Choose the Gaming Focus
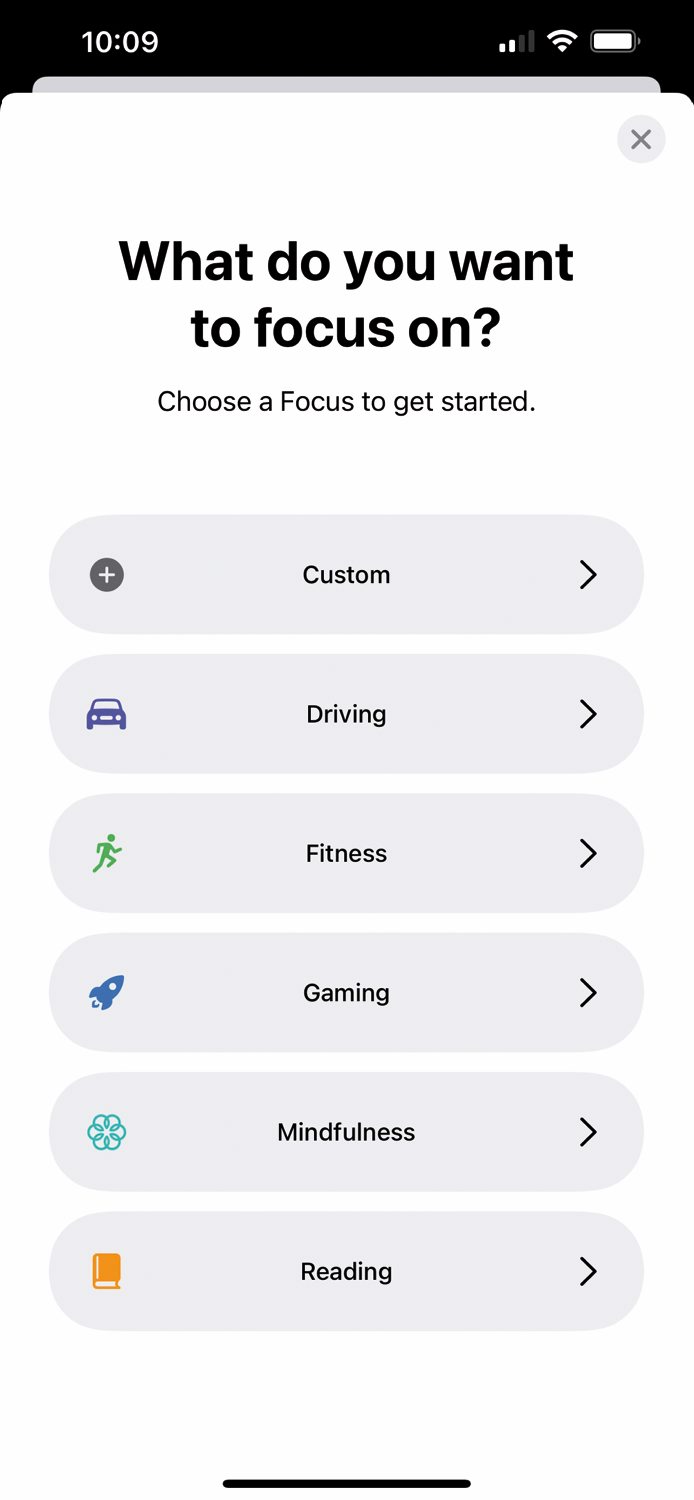 click(346, 992)
